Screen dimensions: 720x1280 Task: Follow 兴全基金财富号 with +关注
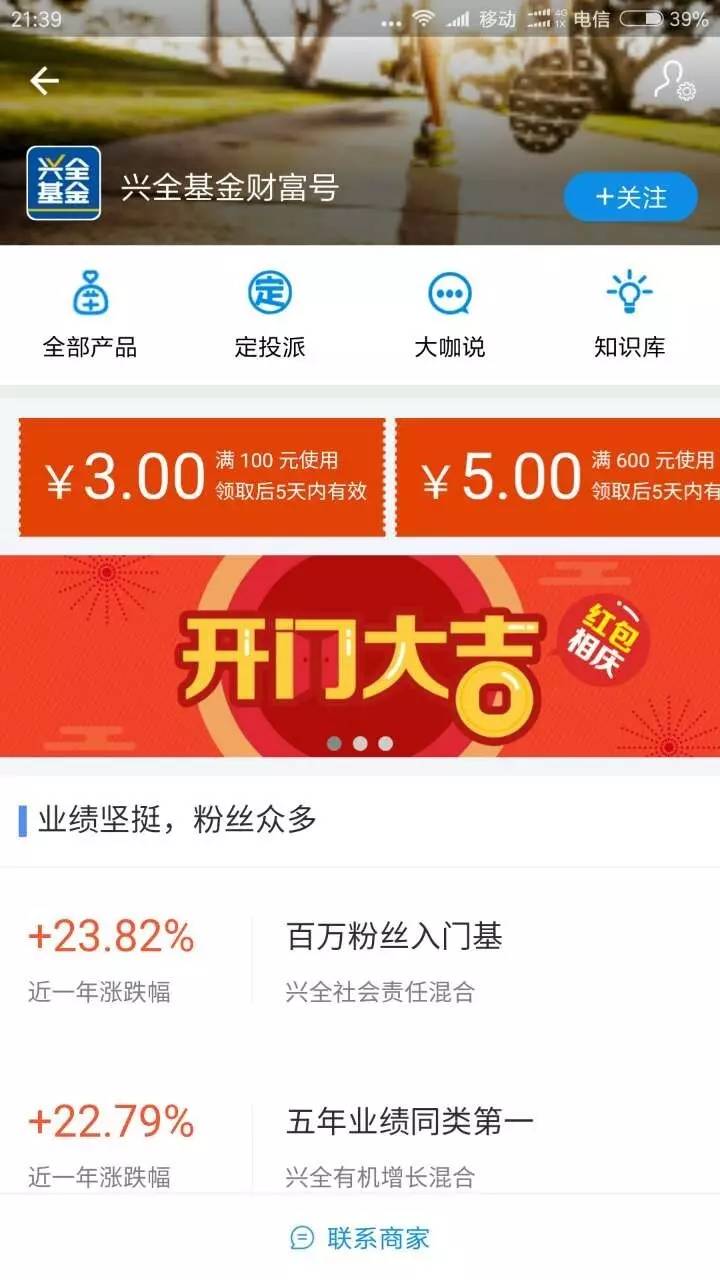click(630, 197)
